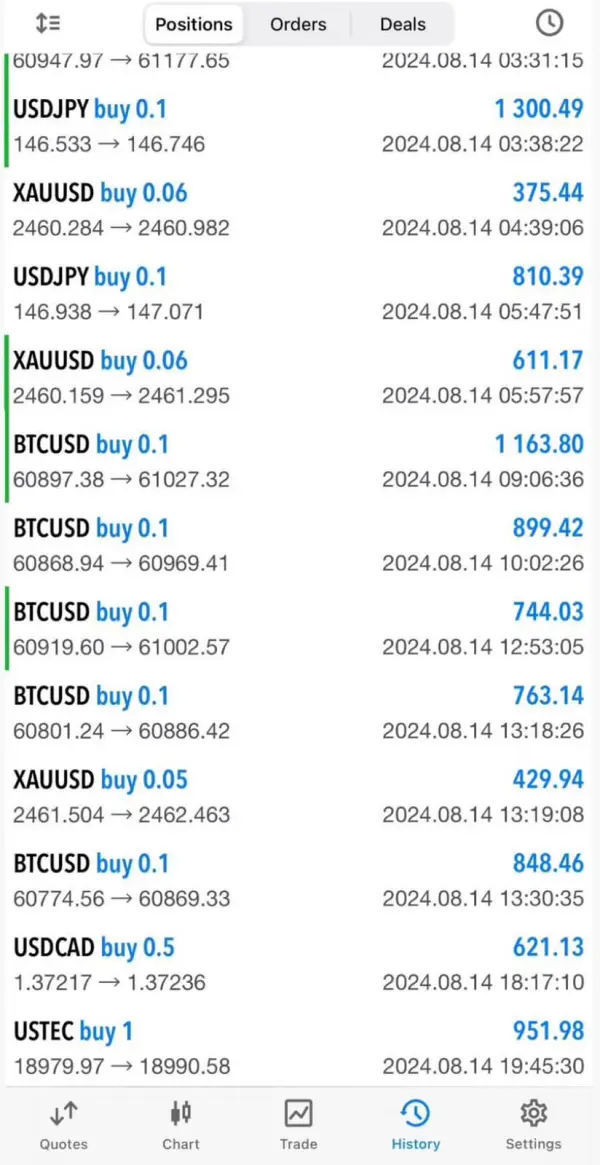Expand the XAUUSD position with 429.94 profit

pyautogui.click(x=298, y=798)
